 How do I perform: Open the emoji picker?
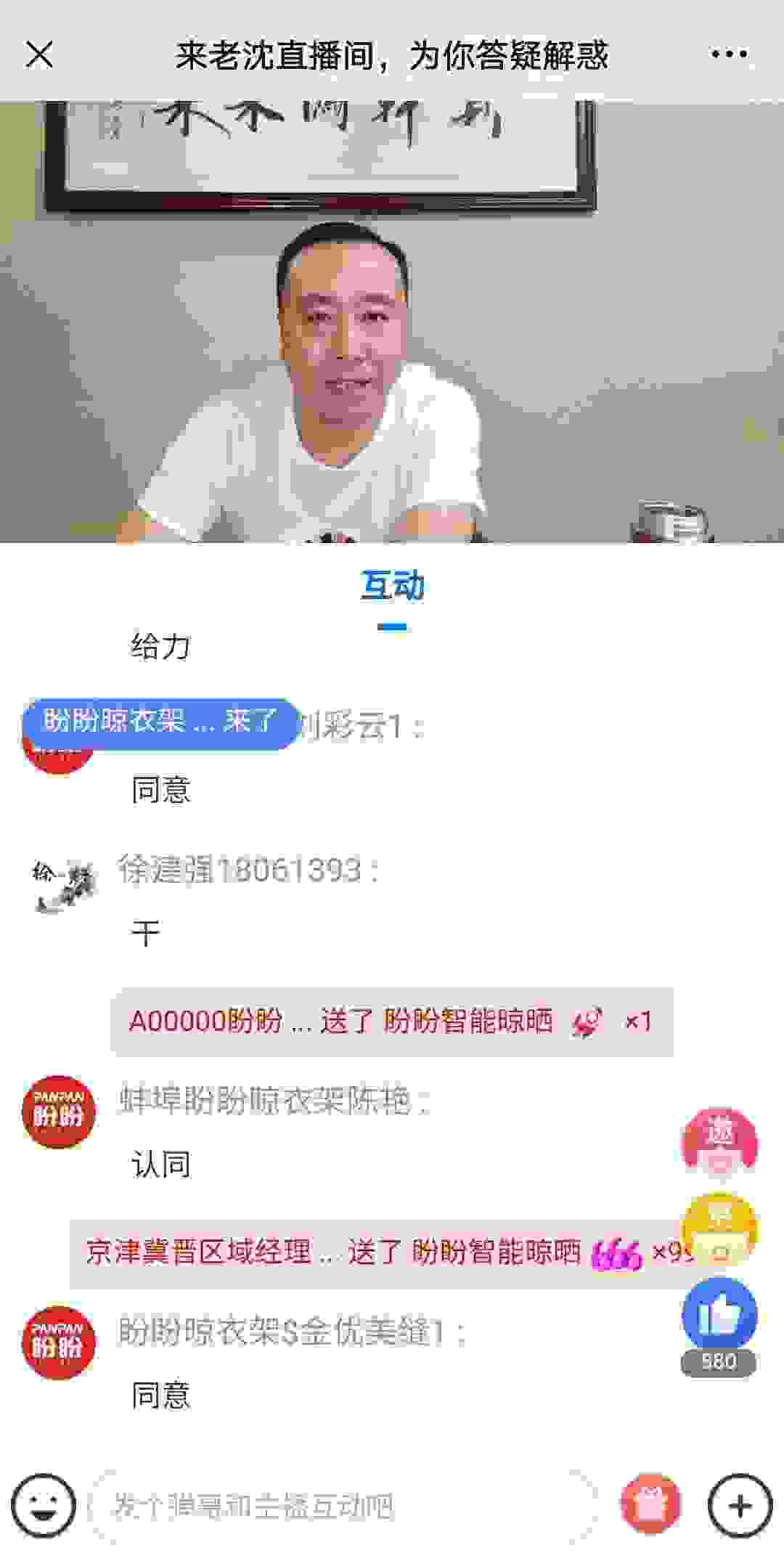[x=44, y=1505]
